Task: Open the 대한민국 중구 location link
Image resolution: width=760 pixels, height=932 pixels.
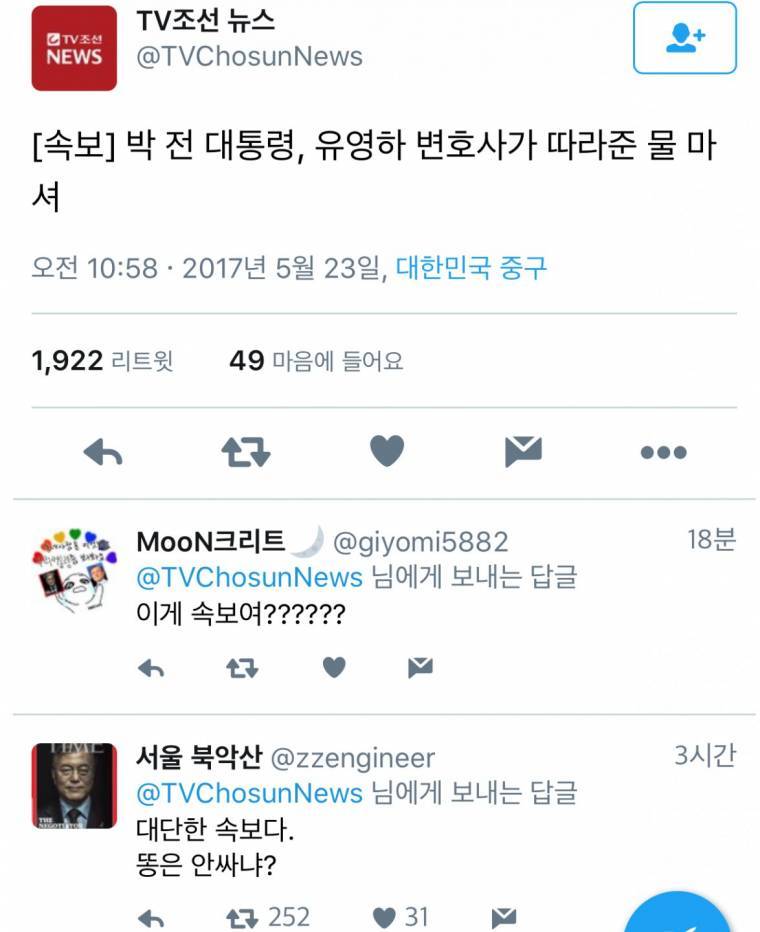Action: 471,268
